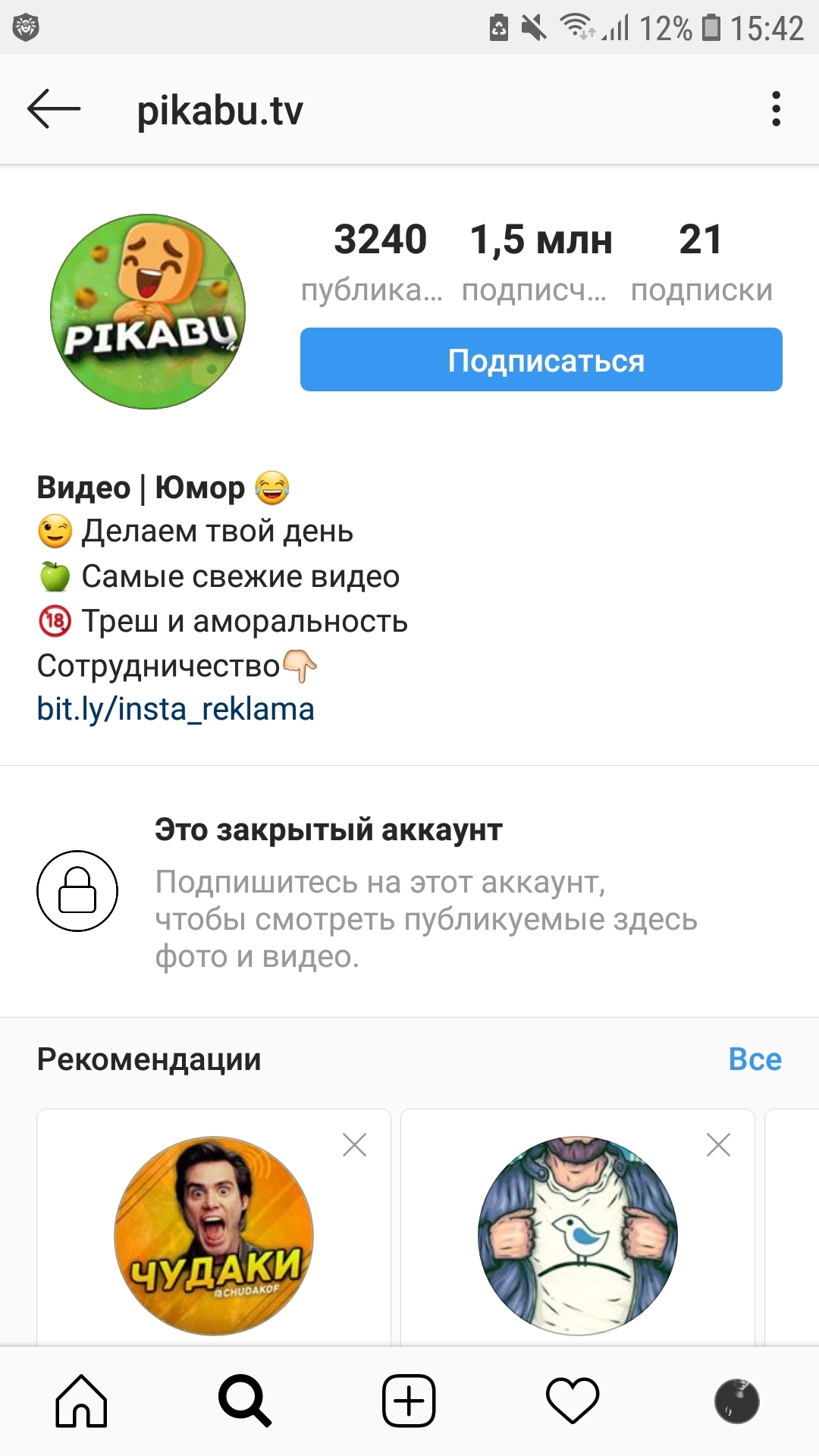This screenshot has height=1456, width=819.
Task: Switch to the search tab
Action: 244,1401
